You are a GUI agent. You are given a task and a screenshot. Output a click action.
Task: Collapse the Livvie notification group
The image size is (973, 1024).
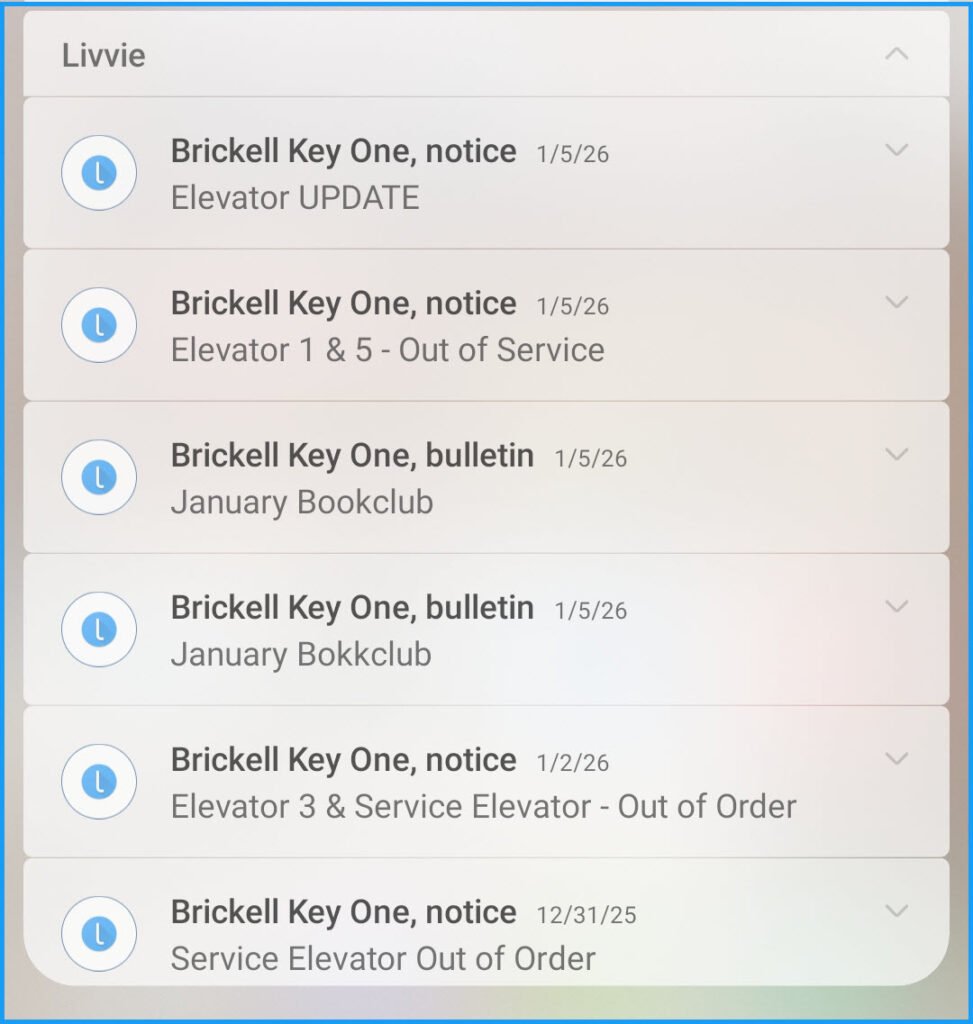[897, 55]
